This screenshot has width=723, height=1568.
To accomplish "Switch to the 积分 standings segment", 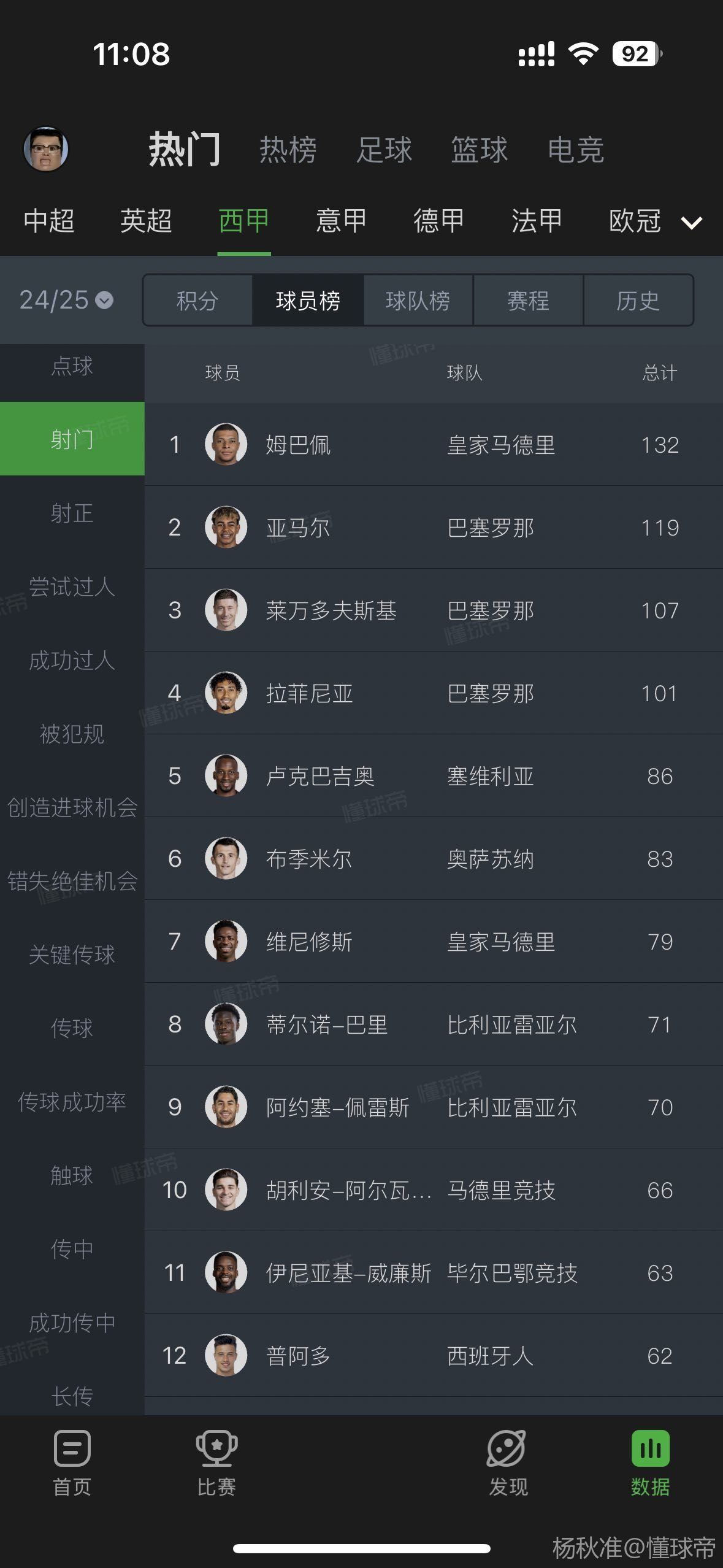I will pyautogui.click(x=197, y=301).
